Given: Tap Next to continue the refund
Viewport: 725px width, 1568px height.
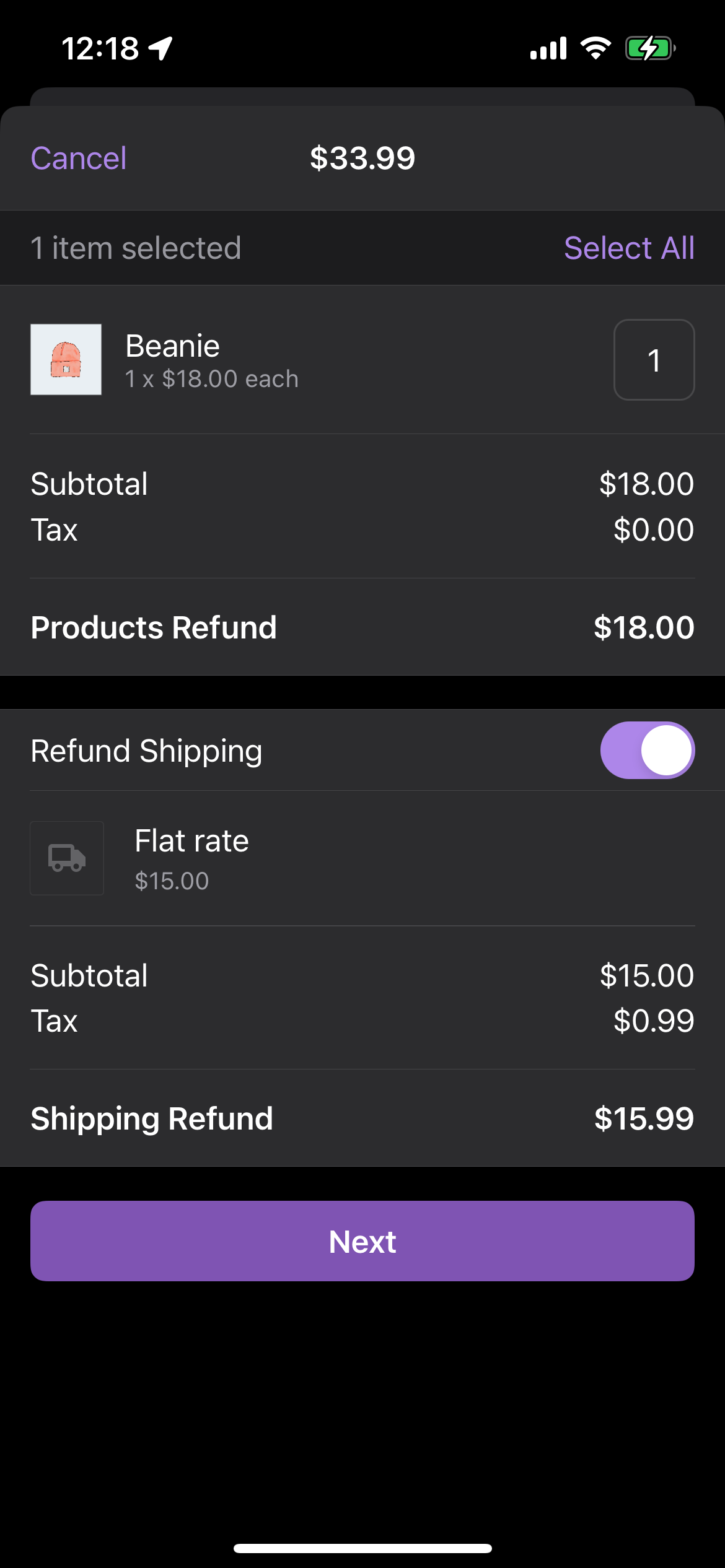Looking at the screenshot, I should click(x=362, y=1241).
